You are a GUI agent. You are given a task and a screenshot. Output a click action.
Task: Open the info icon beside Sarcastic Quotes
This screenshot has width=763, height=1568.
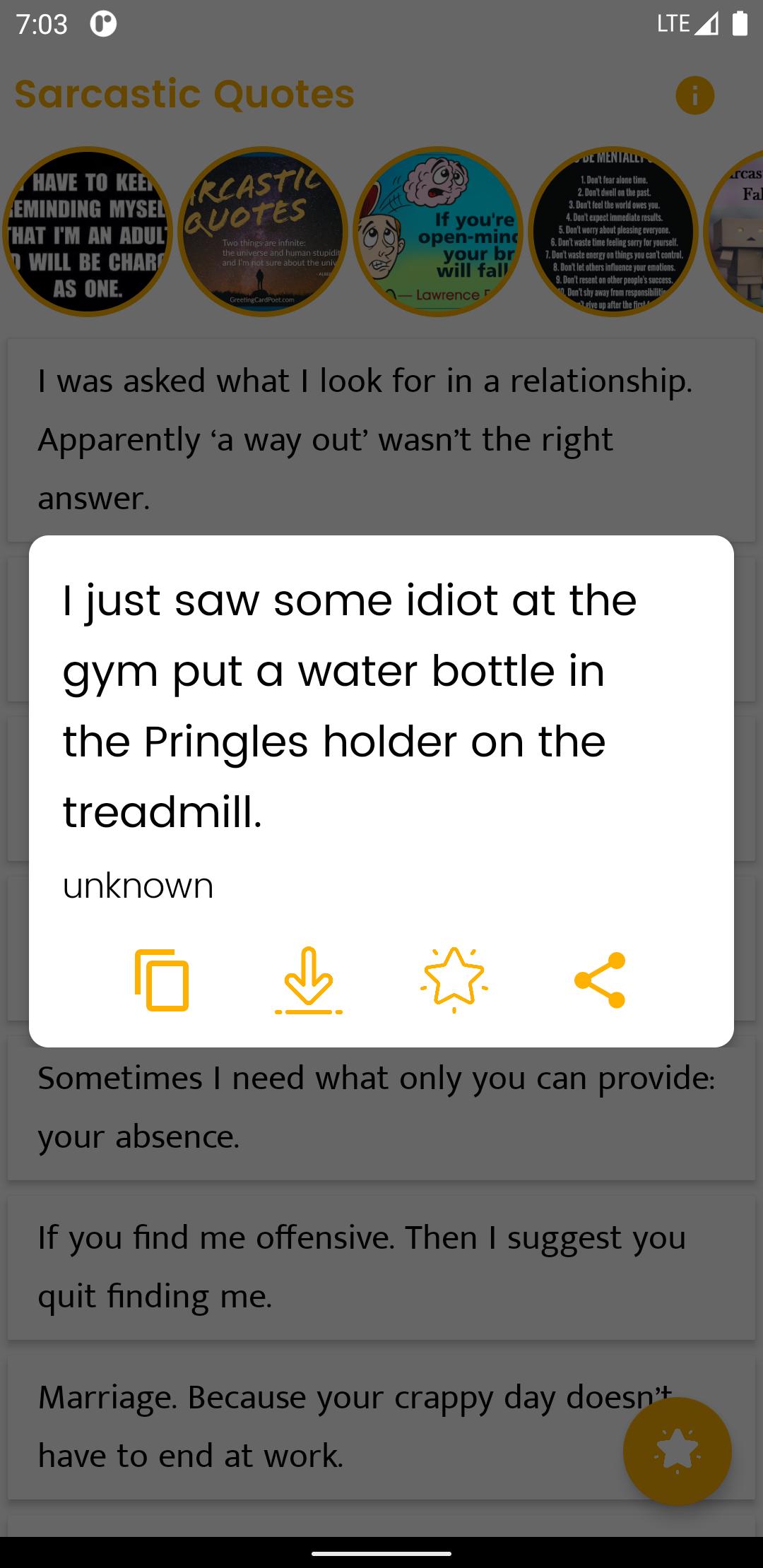click(x=694, y=95)
